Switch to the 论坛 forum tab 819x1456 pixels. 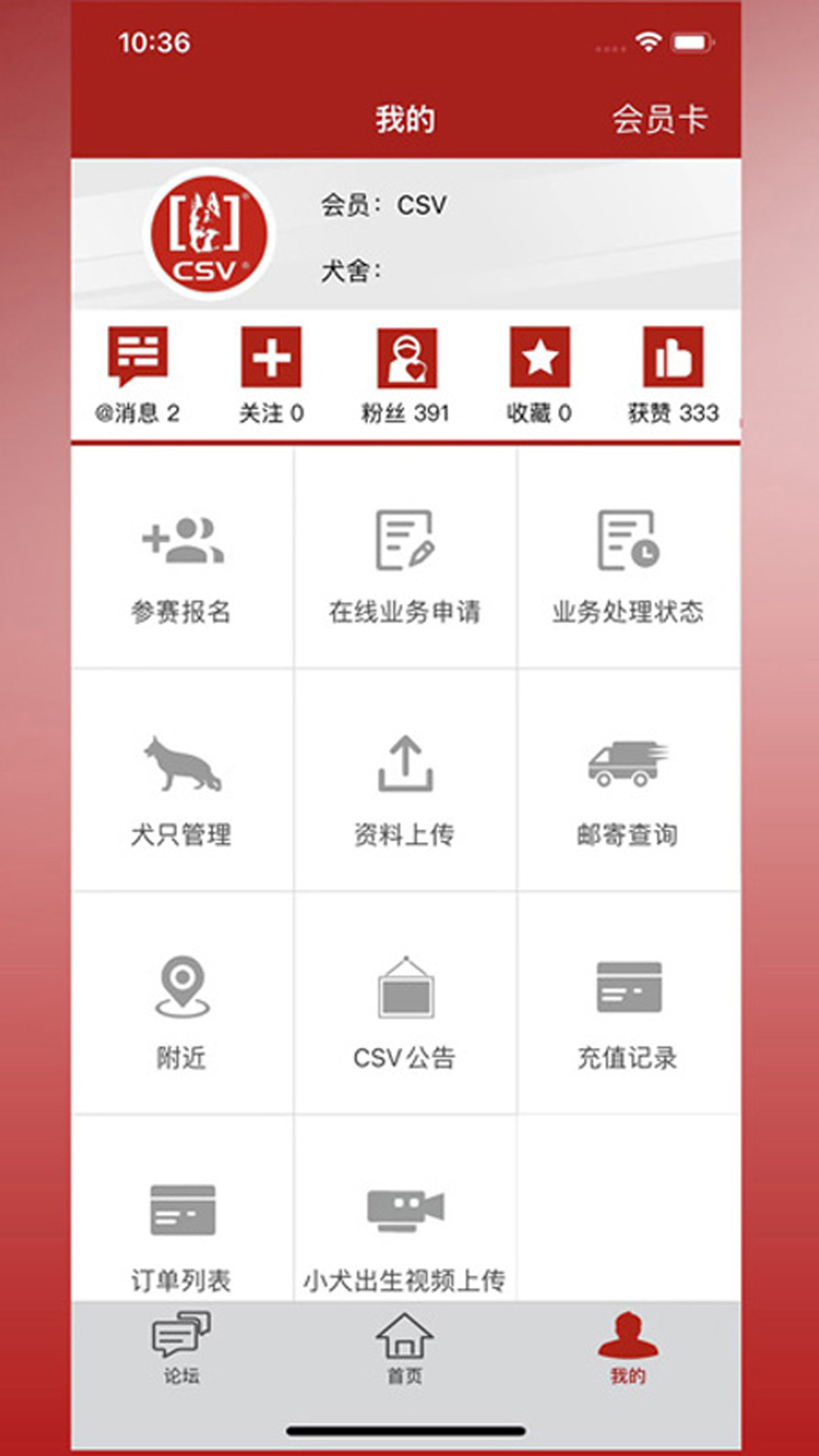click(182, 1349)
